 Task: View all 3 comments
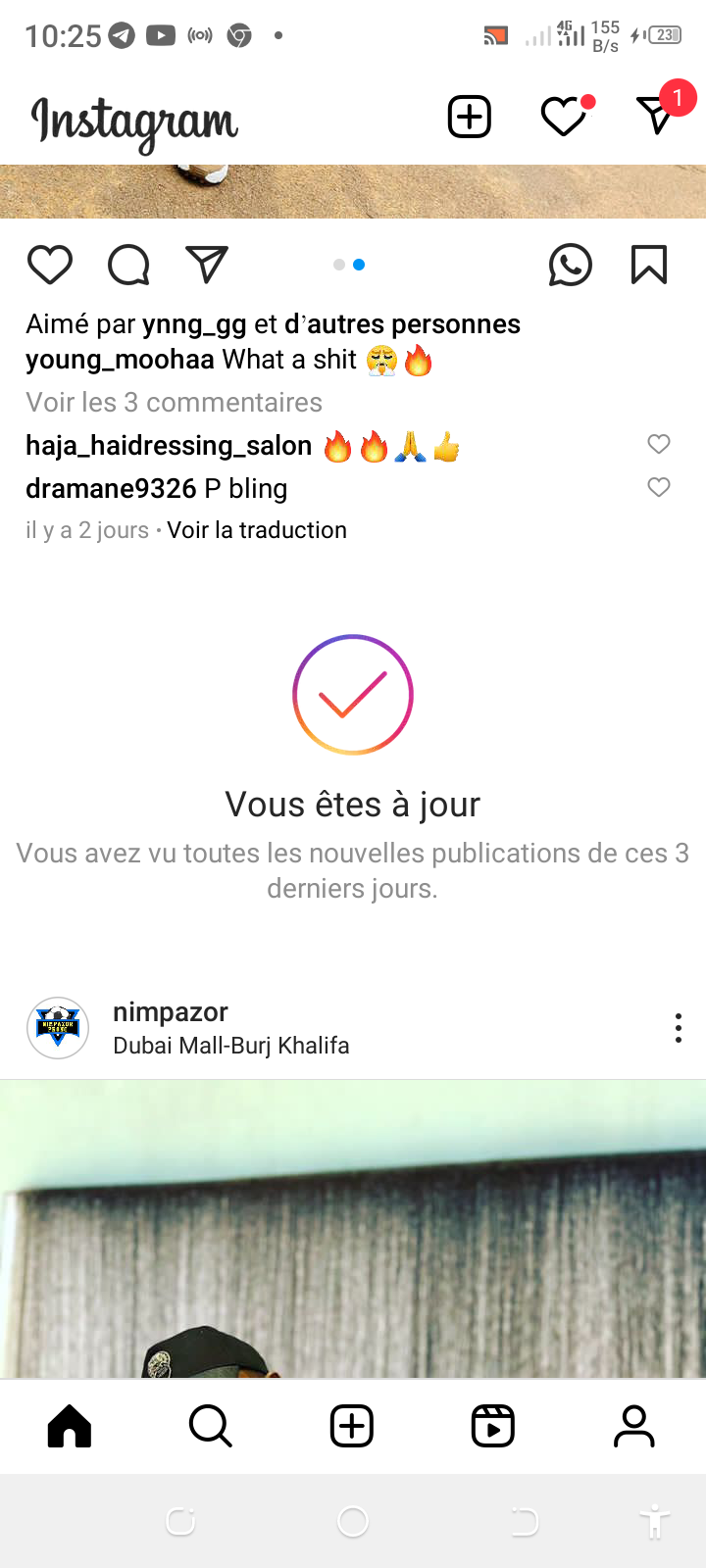click(x=174, y=403)
